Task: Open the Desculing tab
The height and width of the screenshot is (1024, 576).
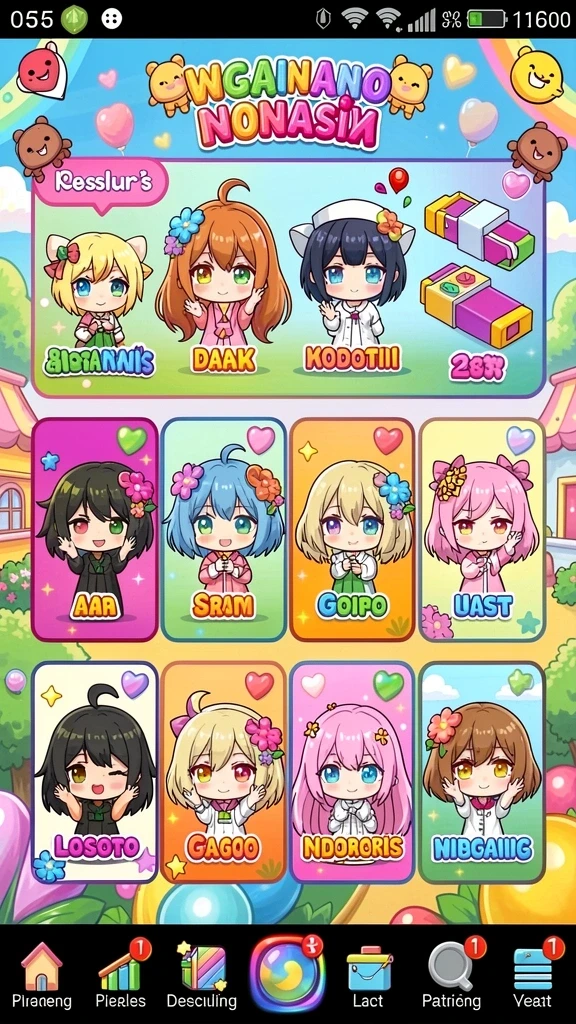Action: click(x=202, y=975)
